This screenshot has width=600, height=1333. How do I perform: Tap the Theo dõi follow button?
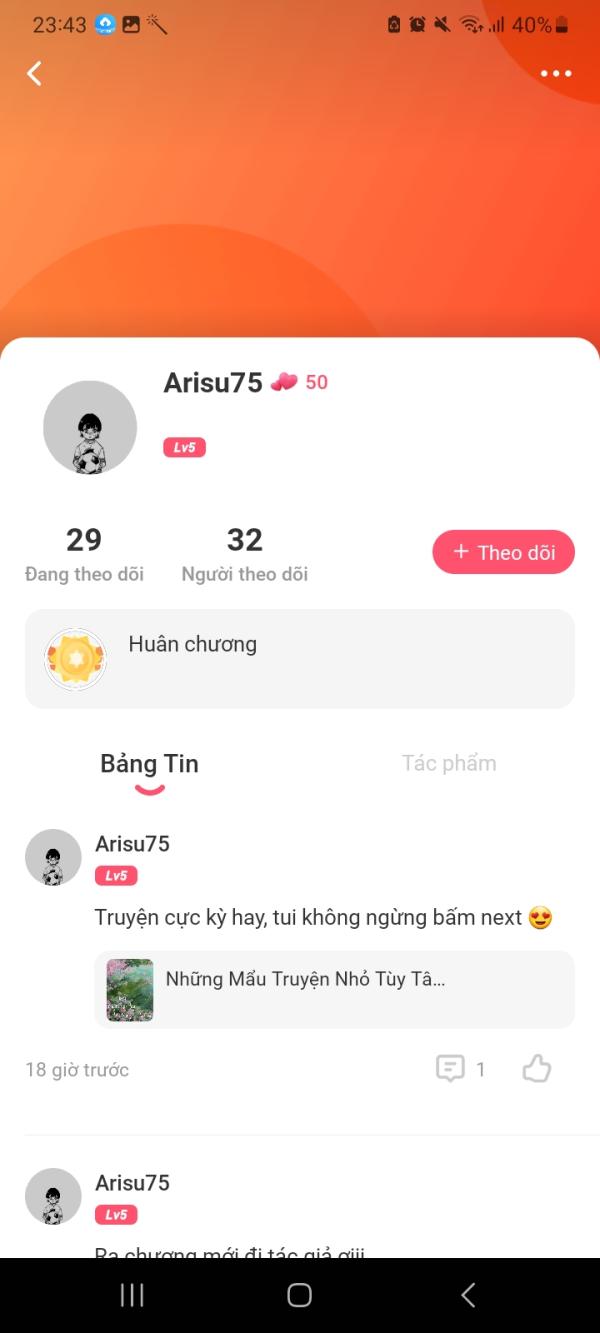pyautogui.click(x=503, y=552)
